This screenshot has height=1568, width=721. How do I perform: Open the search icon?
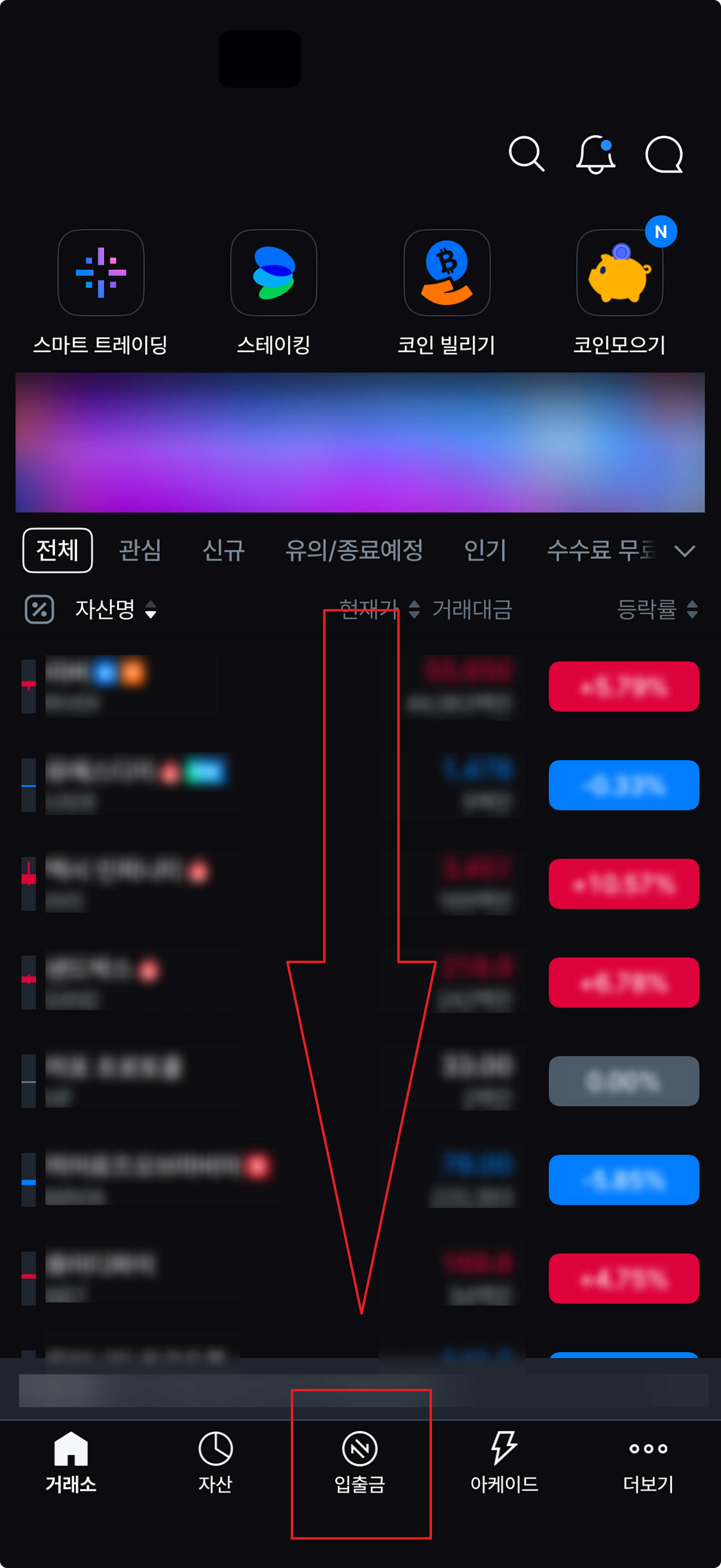click(x=526, y=154)
